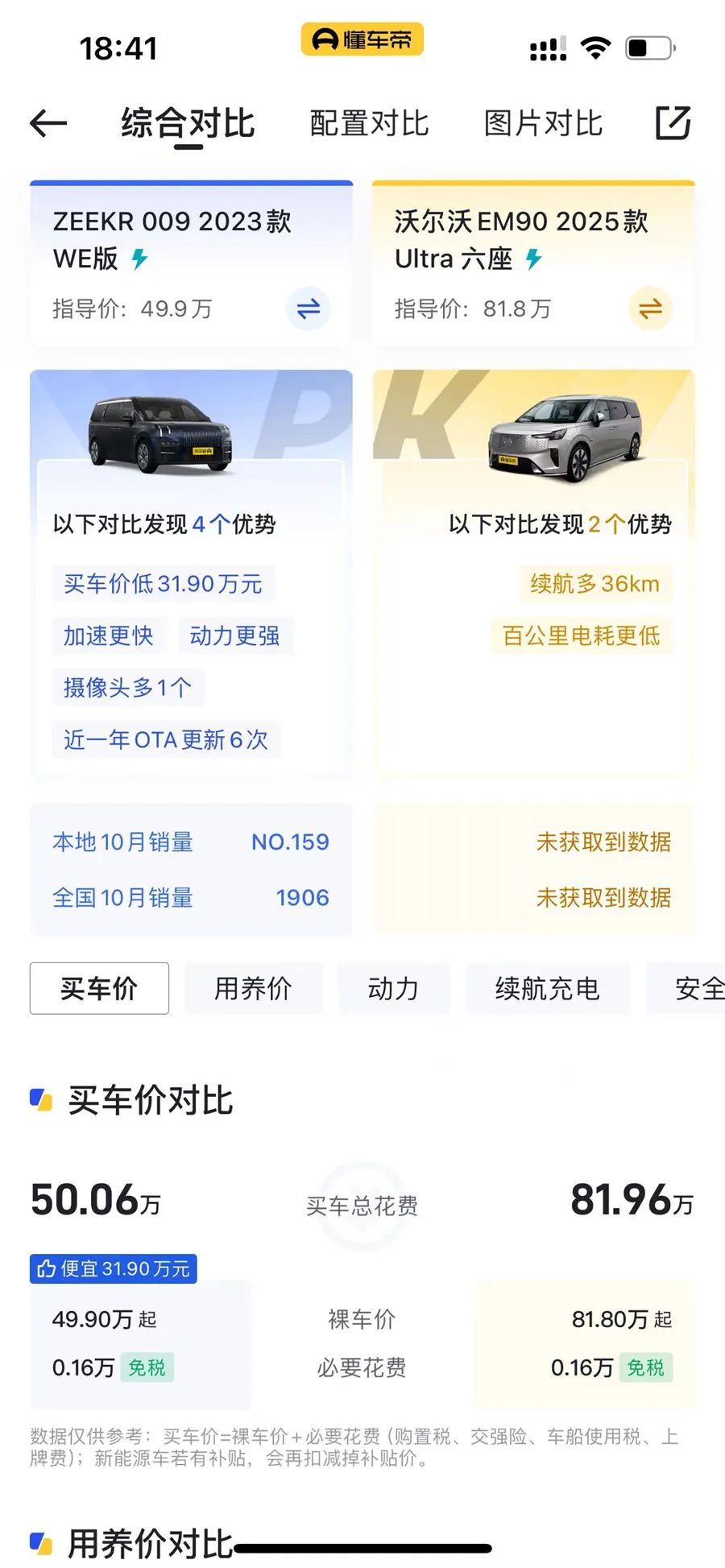Swap out the ZEEKR 009 model
This screenshot has width=725, height=1568.
click(x=308, y=308)
